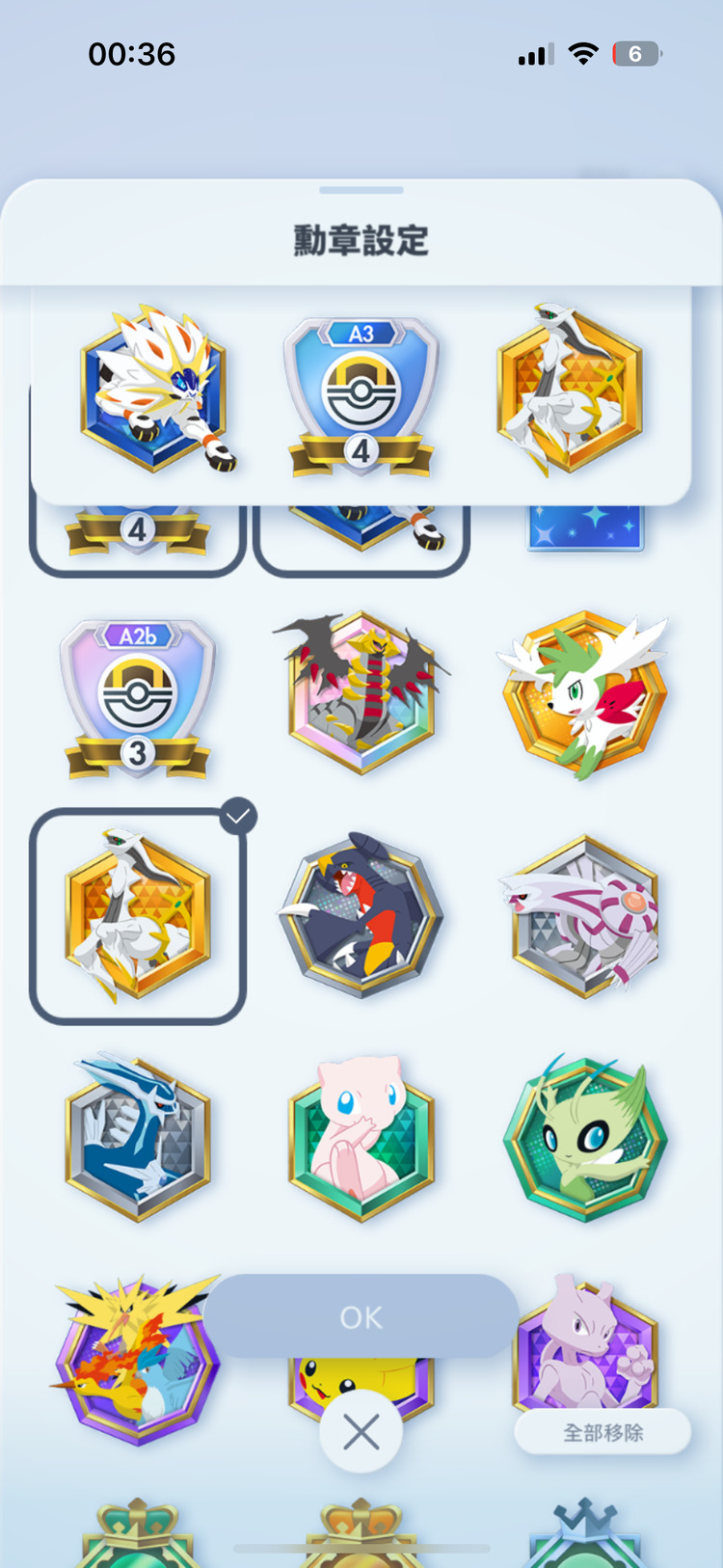Tap the A3 rank 4 emblem slot
The height and width of the screenshot is (1568, 723).
(361, 395)
